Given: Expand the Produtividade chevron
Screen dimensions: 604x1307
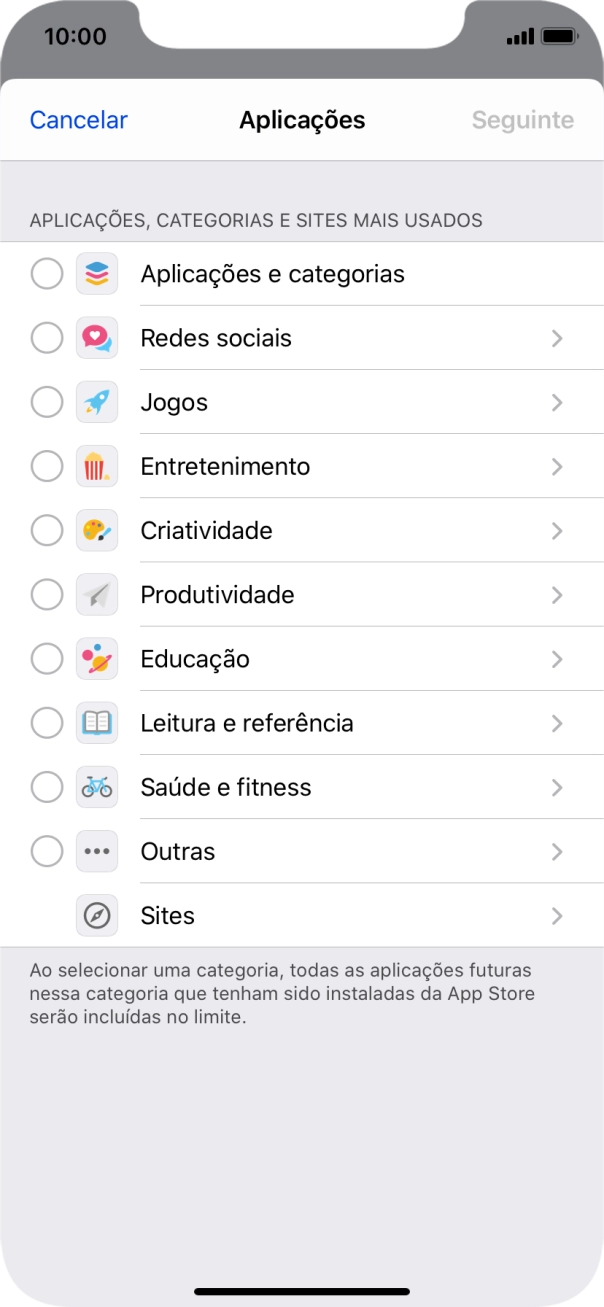Looking at the screenshot, I should pyautogui.click(x=558, y=595).
